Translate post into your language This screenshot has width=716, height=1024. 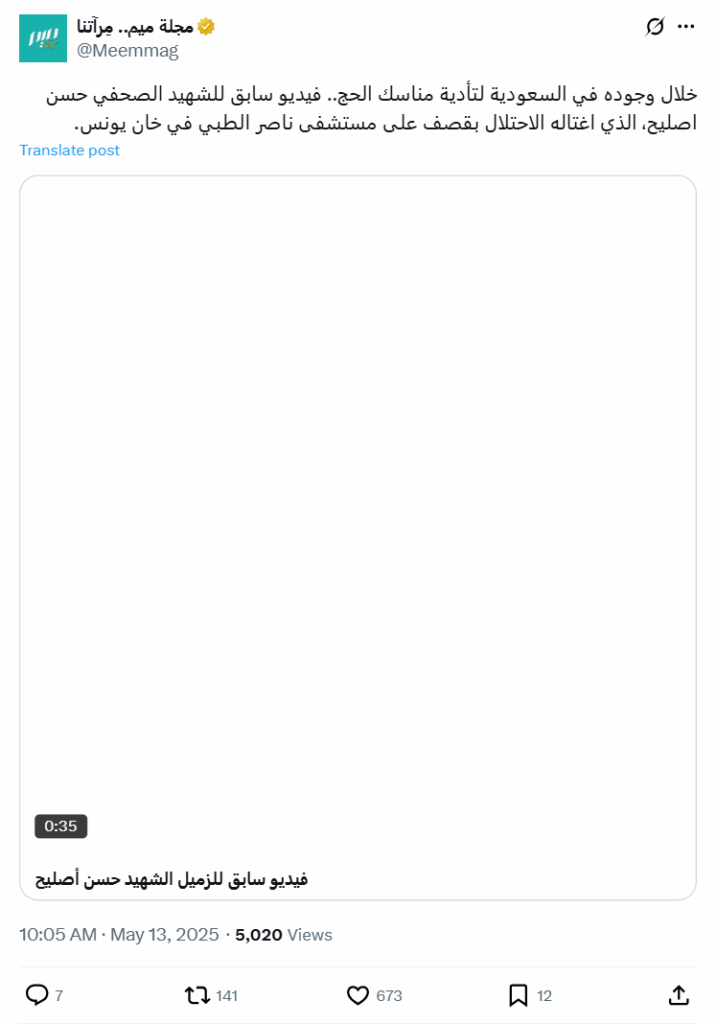(69, 150)
